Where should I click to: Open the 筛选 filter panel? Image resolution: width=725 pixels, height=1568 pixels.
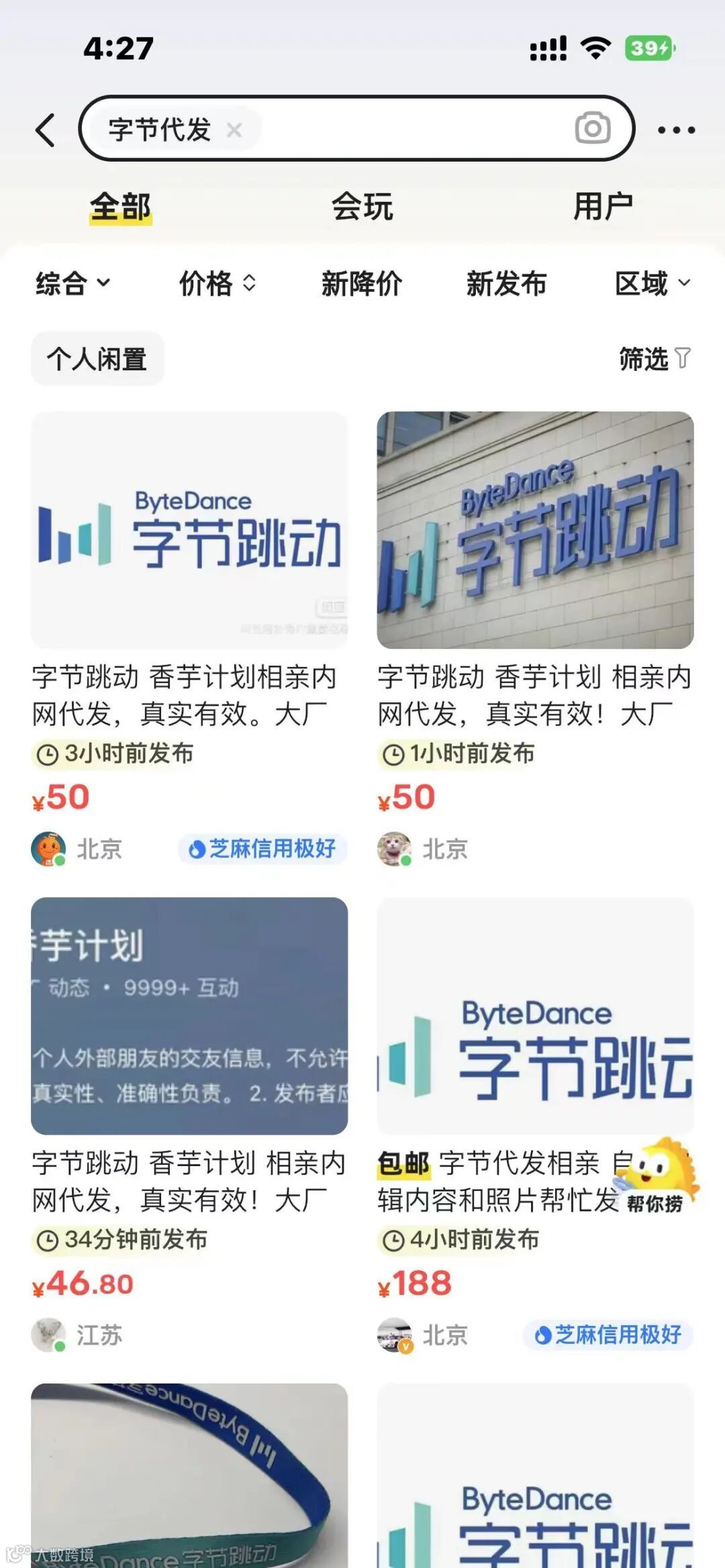coord(655,358)
